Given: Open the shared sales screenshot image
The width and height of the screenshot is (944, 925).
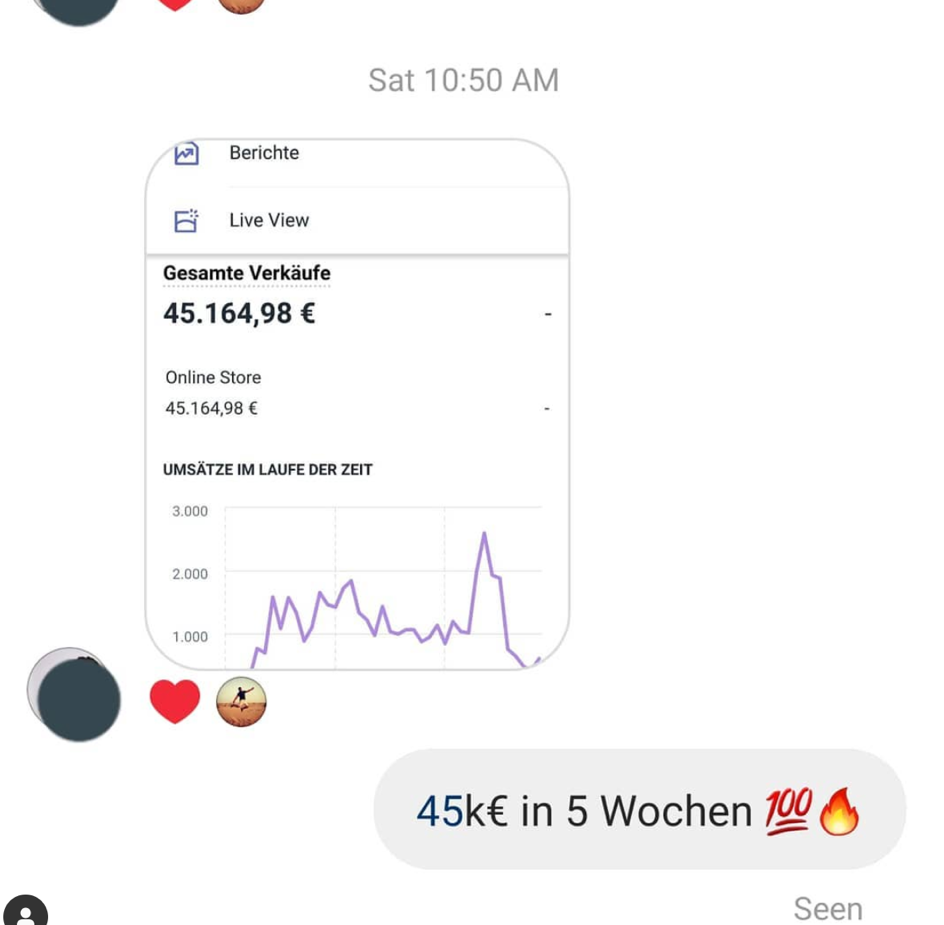Looking at the screenshot, I should (x=357, y=404).
